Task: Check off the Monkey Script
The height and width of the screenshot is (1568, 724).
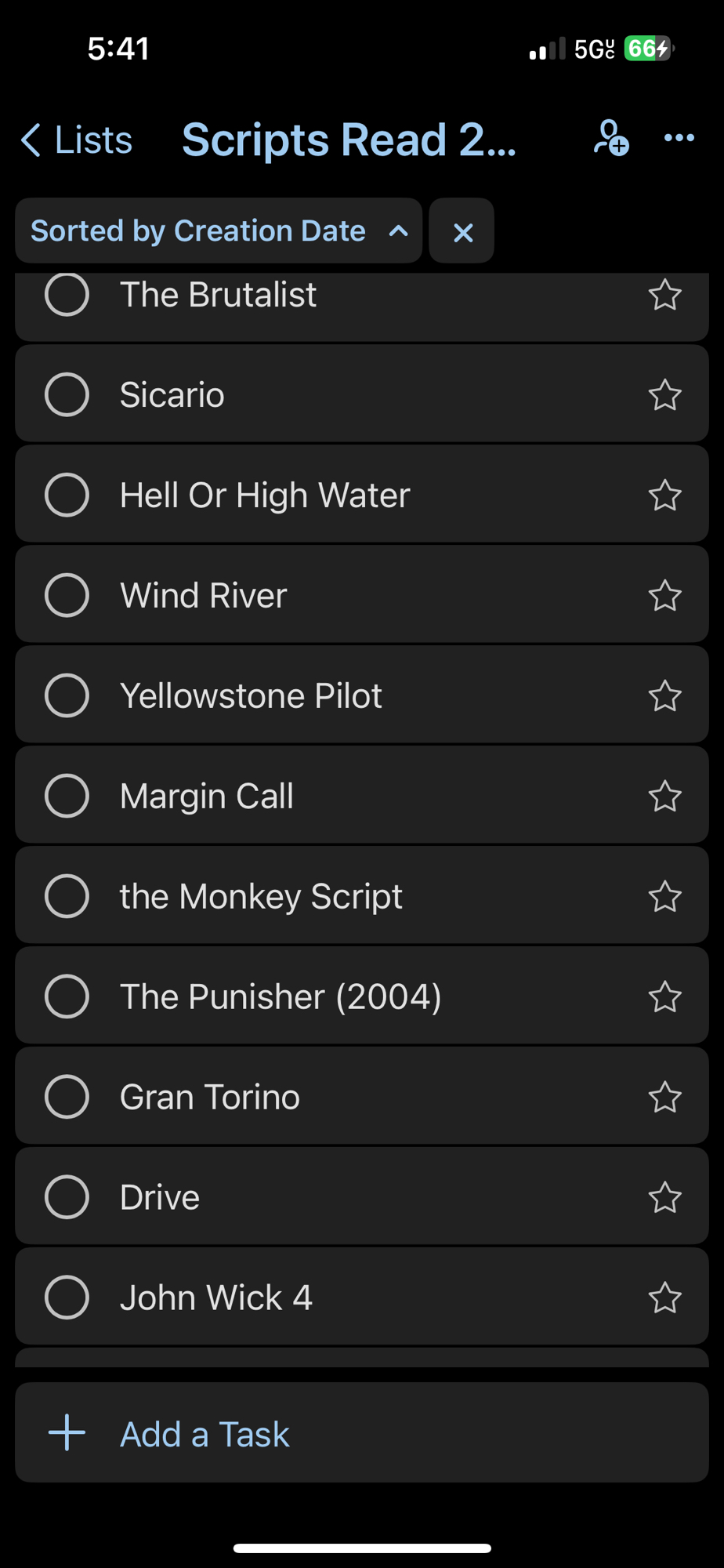Action: pos(67,896)
